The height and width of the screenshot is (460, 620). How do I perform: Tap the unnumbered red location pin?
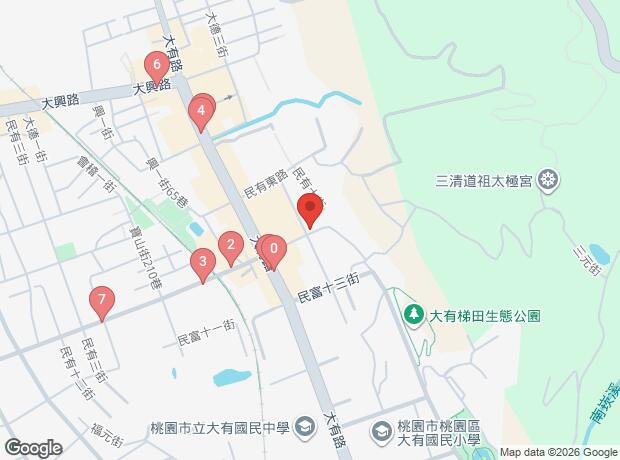(x=310, y=211)
